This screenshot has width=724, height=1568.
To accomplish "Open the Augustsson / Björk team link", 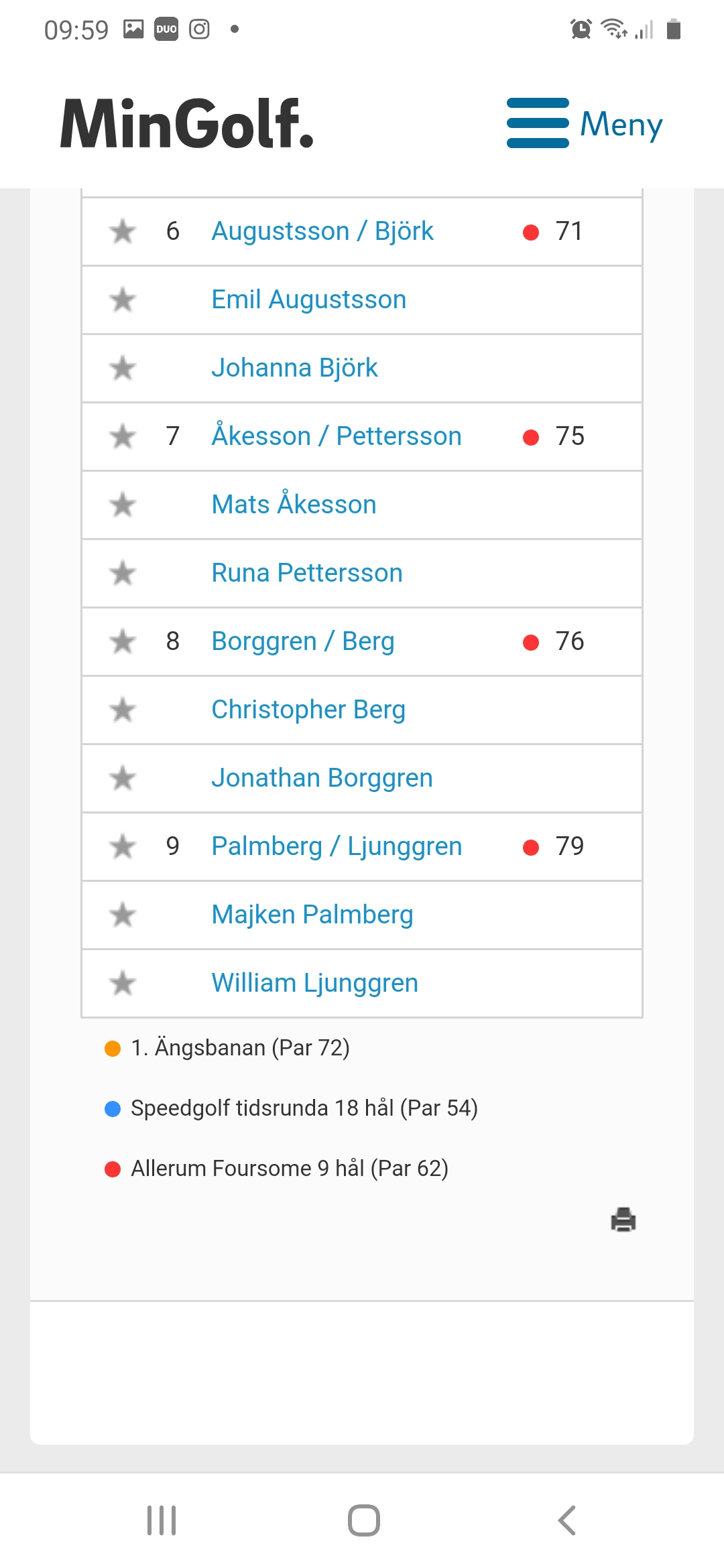I will tap(322, 231).
